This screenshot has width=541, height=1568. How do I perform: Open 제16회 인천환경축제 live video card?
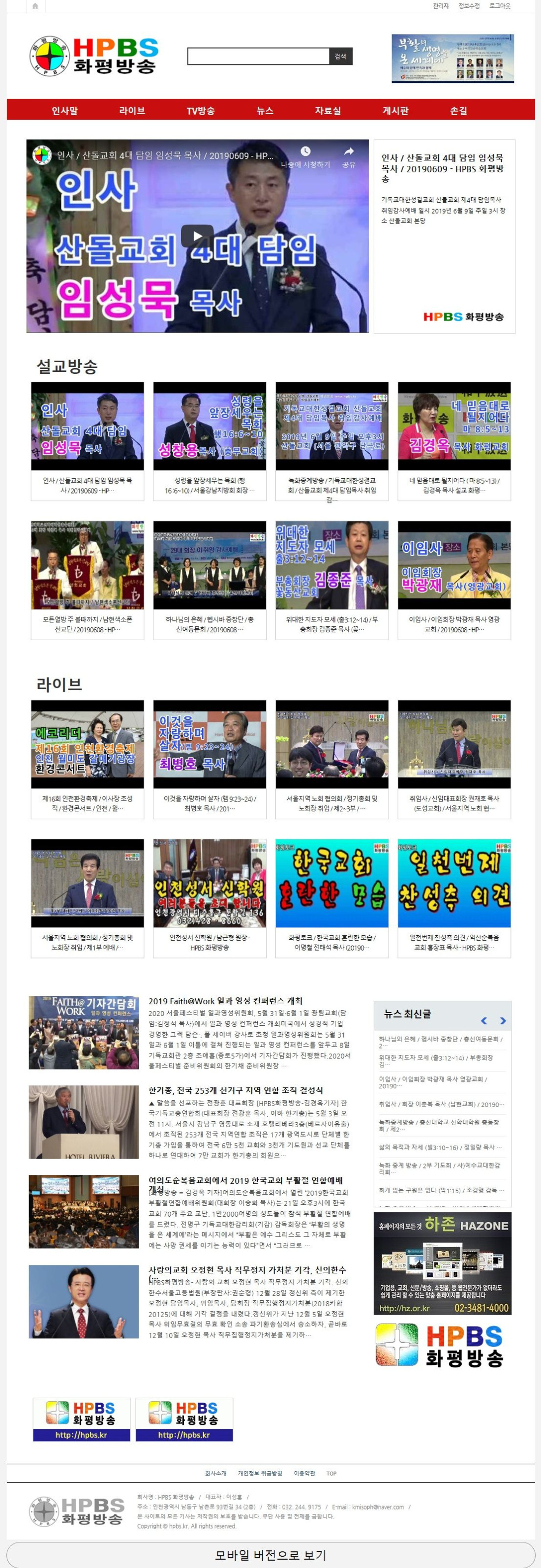pyautogui.click(x=88, y=759)
